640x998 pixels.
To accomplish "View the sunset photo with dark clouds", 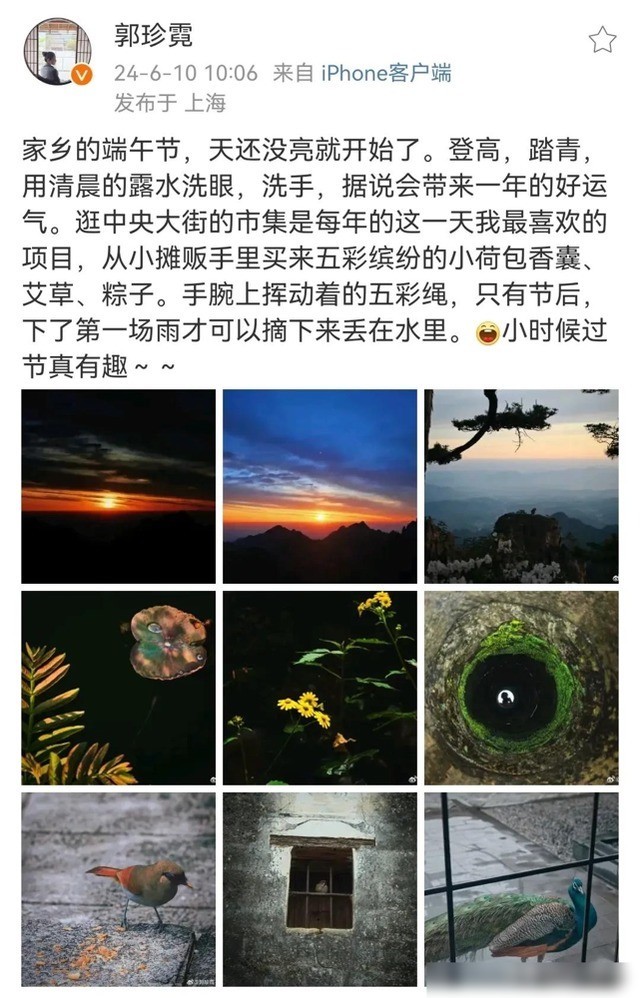I will (118, 486).
